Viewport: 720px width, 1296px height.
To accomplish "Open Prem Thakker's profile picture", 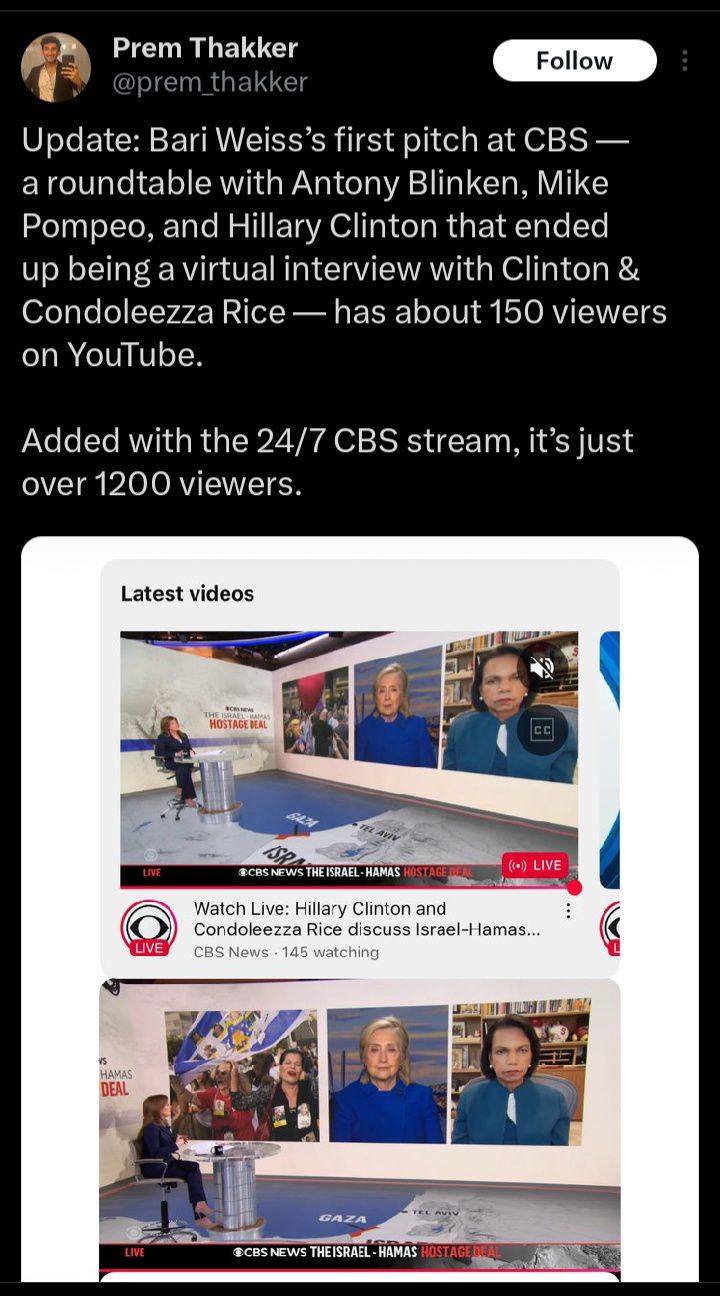I will click(x=56, y=67).
